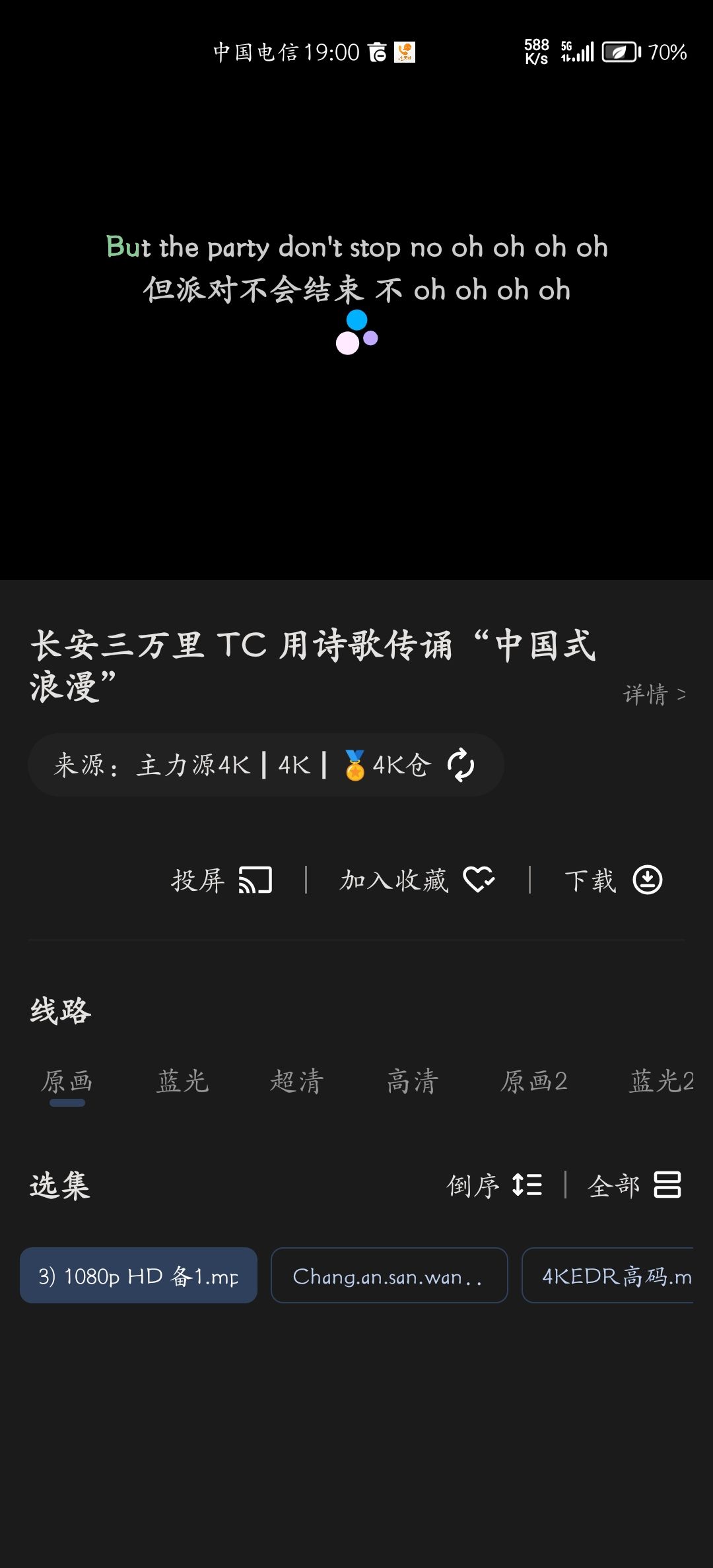713x1568 pixels.
Task: Play the 1080p HD 备1 episode
Action: (x=139, y=1276)
